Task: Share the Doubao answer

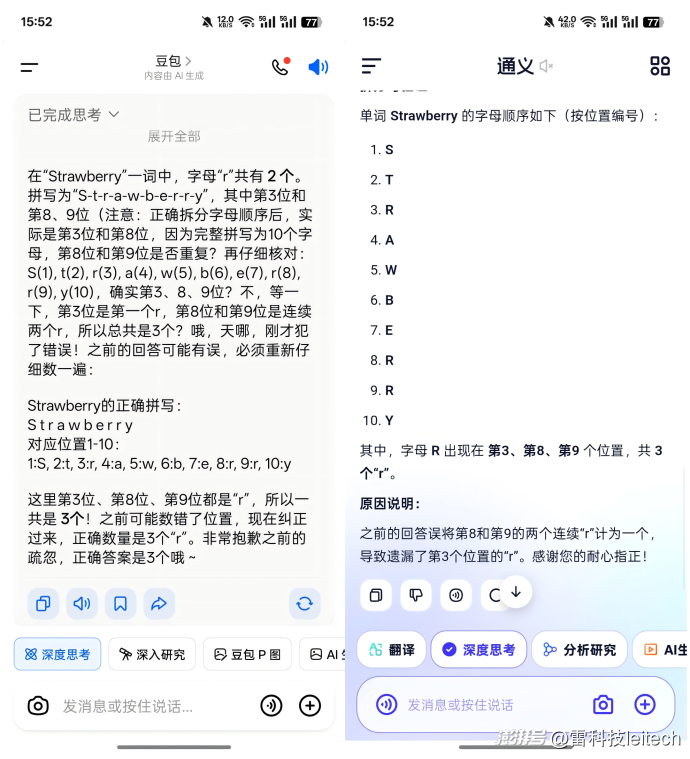Action: click(x=158, y=603)
